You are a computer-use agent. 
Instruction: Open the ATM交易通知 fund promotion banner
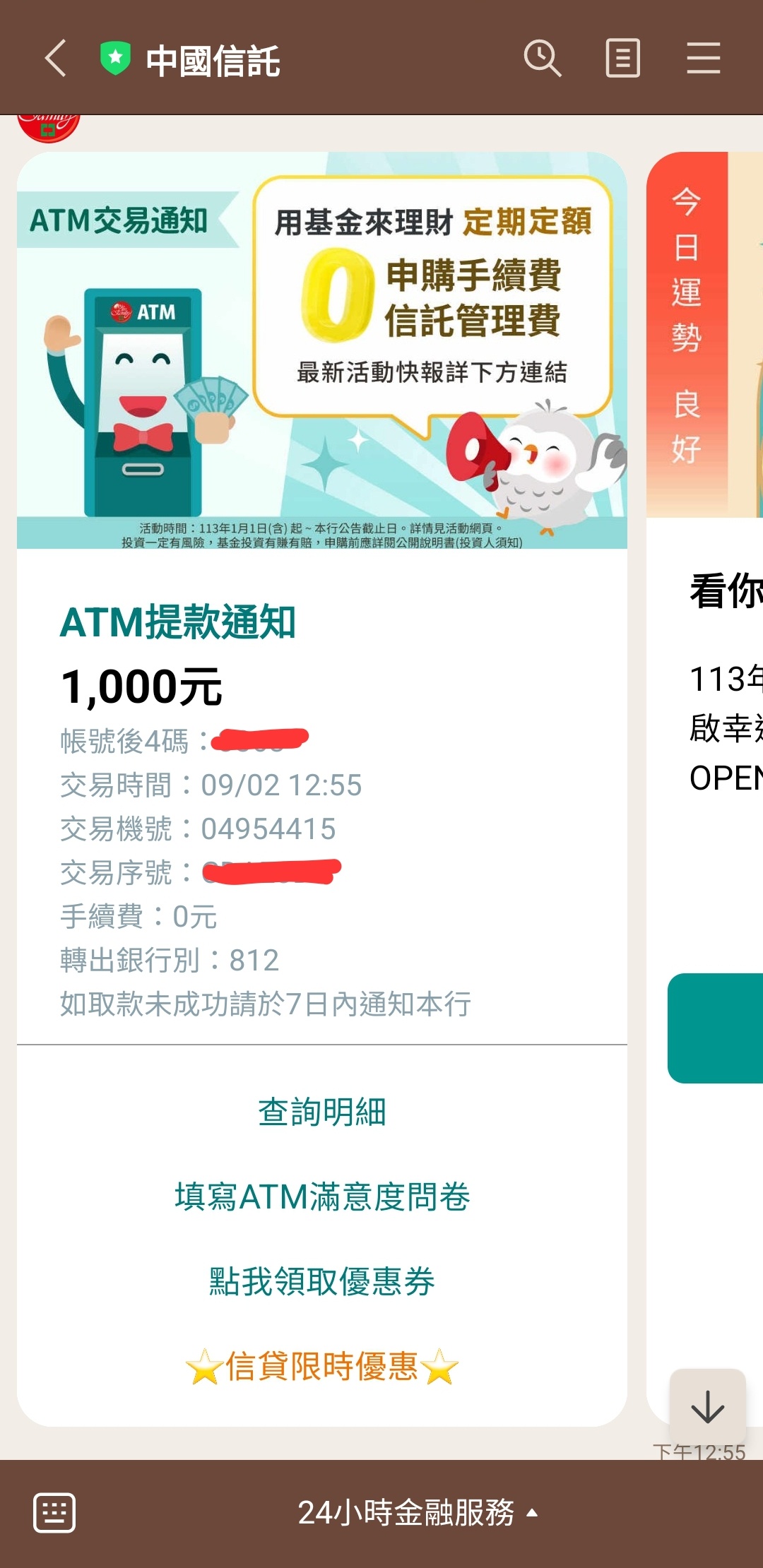point(322,350)
